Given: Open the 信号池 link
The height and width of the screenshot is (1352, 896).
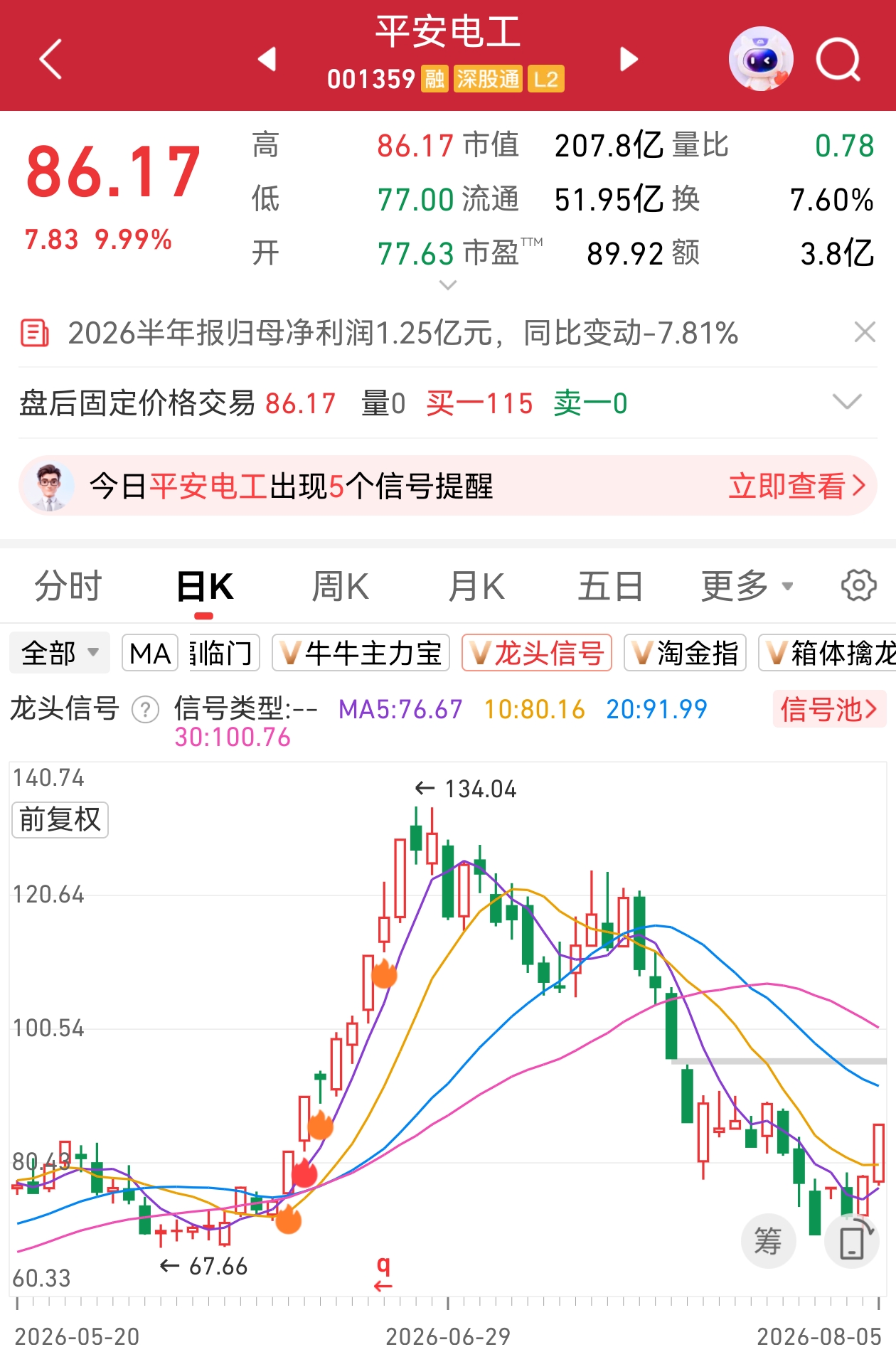Looking at the screenshot, I should click(x=829, y=709).
